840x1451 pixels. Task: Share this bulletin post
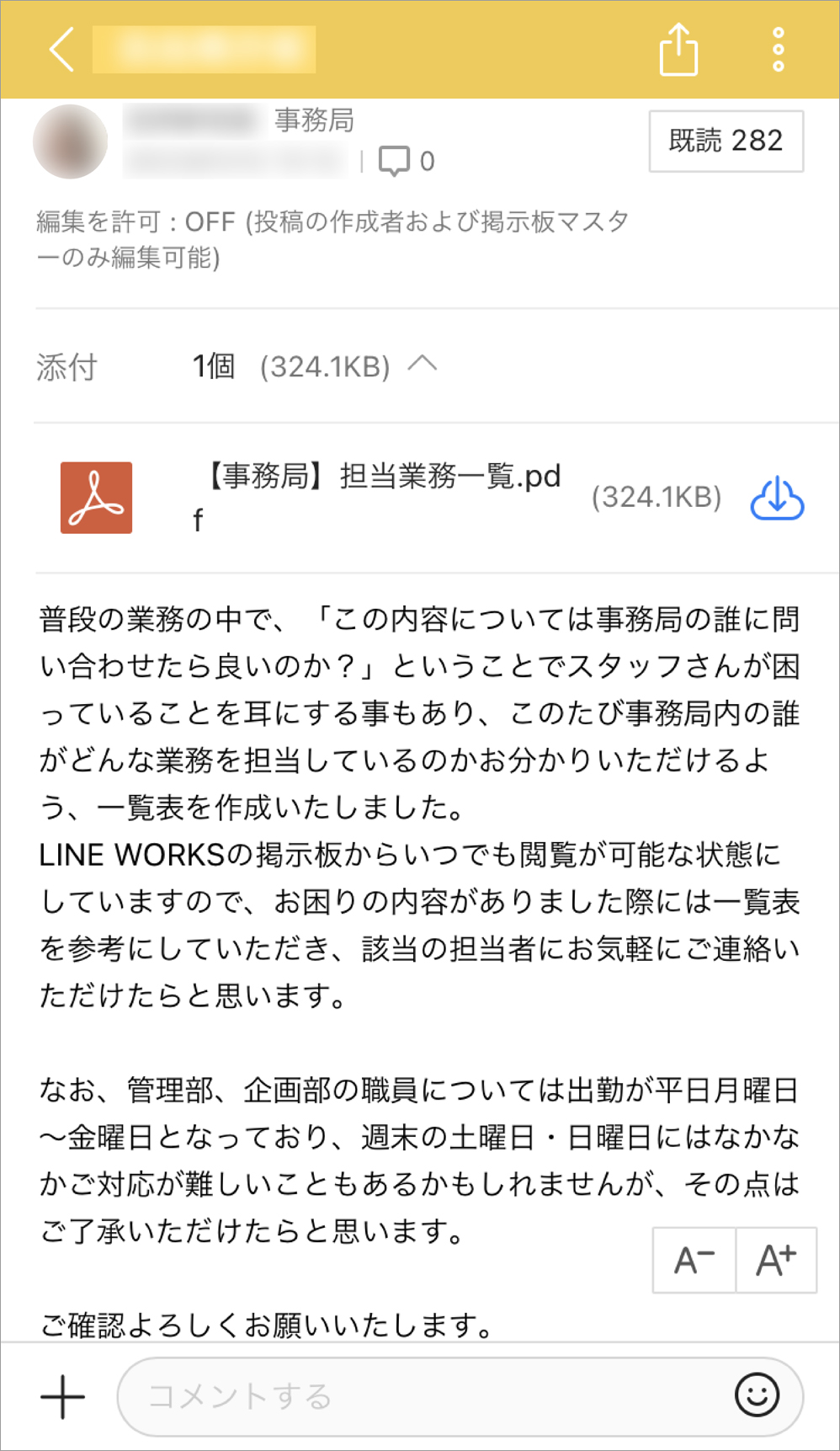(678, 50)
